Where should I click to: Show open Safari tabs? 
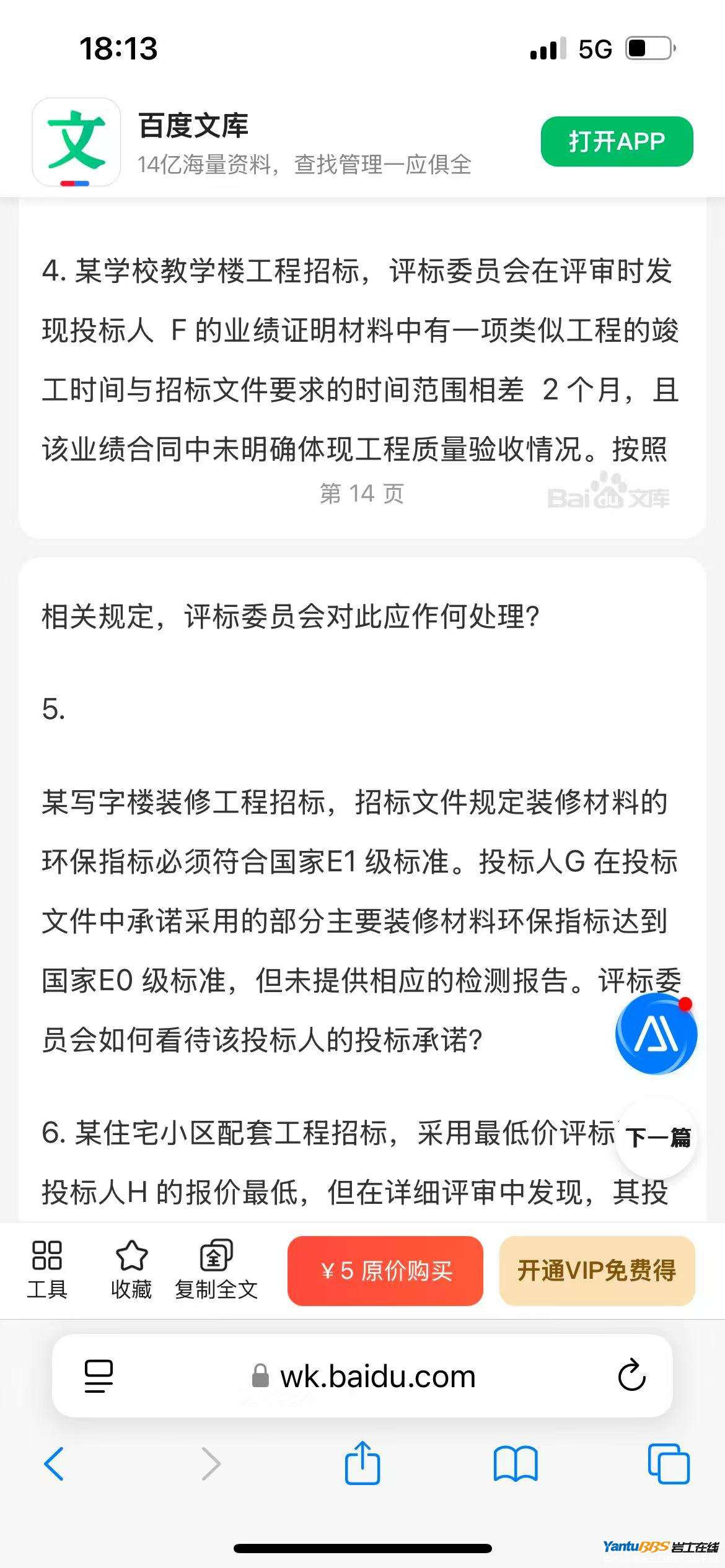coord(668,1464)
